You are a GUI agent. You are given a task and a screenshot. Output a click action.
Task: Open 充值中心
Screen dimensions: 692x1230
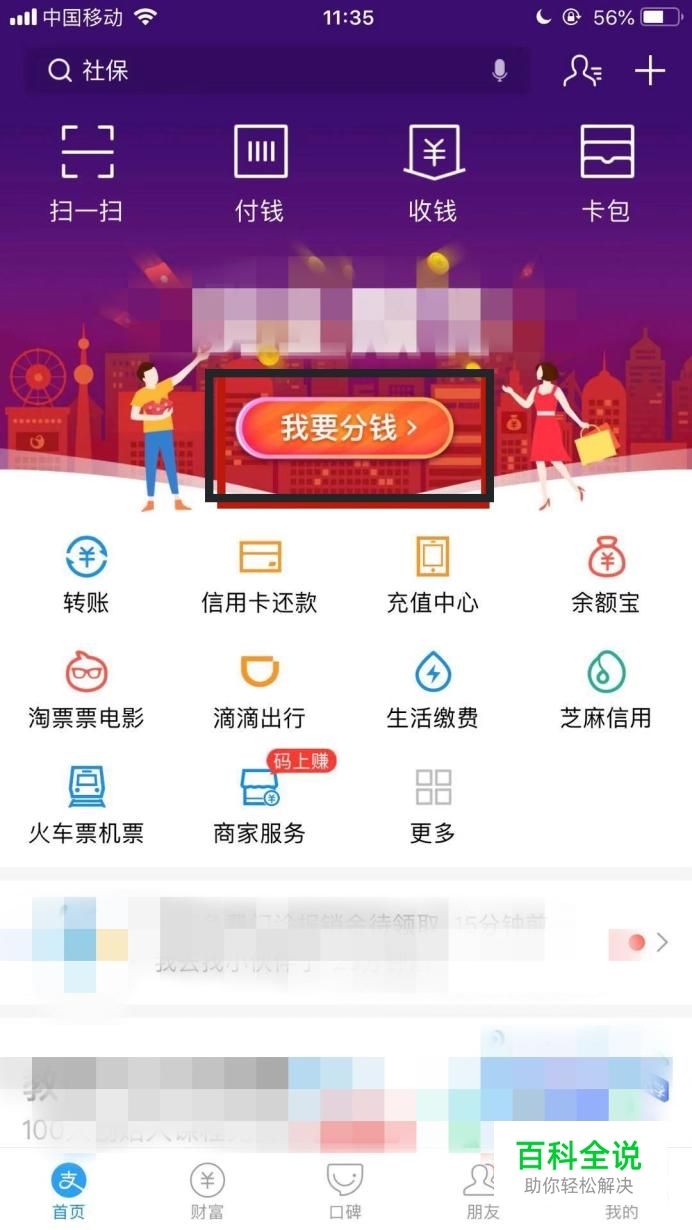pyautogui.click(x=433, y=575)
